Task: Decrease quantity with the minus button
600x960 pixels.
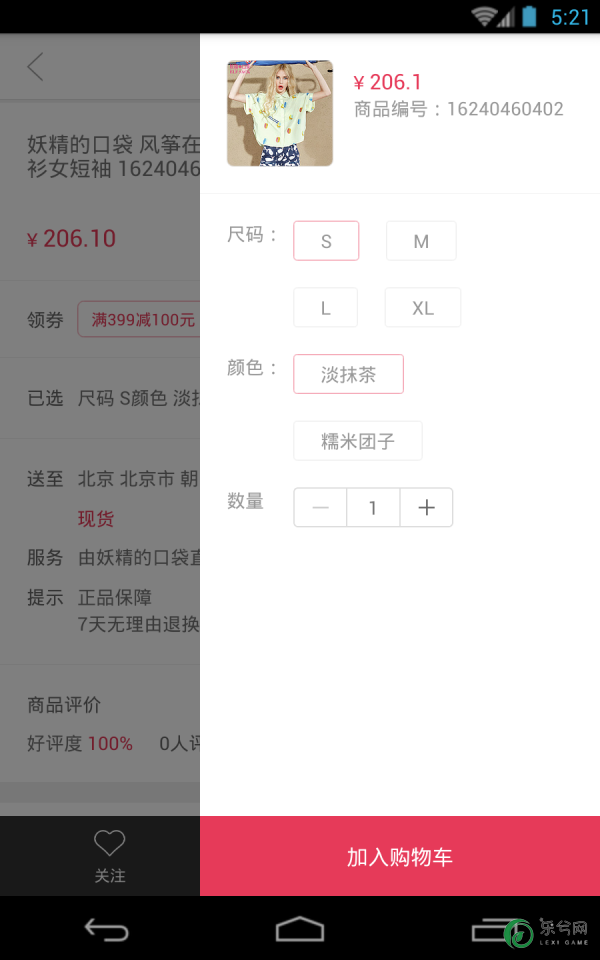Action: tap(320, 508)
